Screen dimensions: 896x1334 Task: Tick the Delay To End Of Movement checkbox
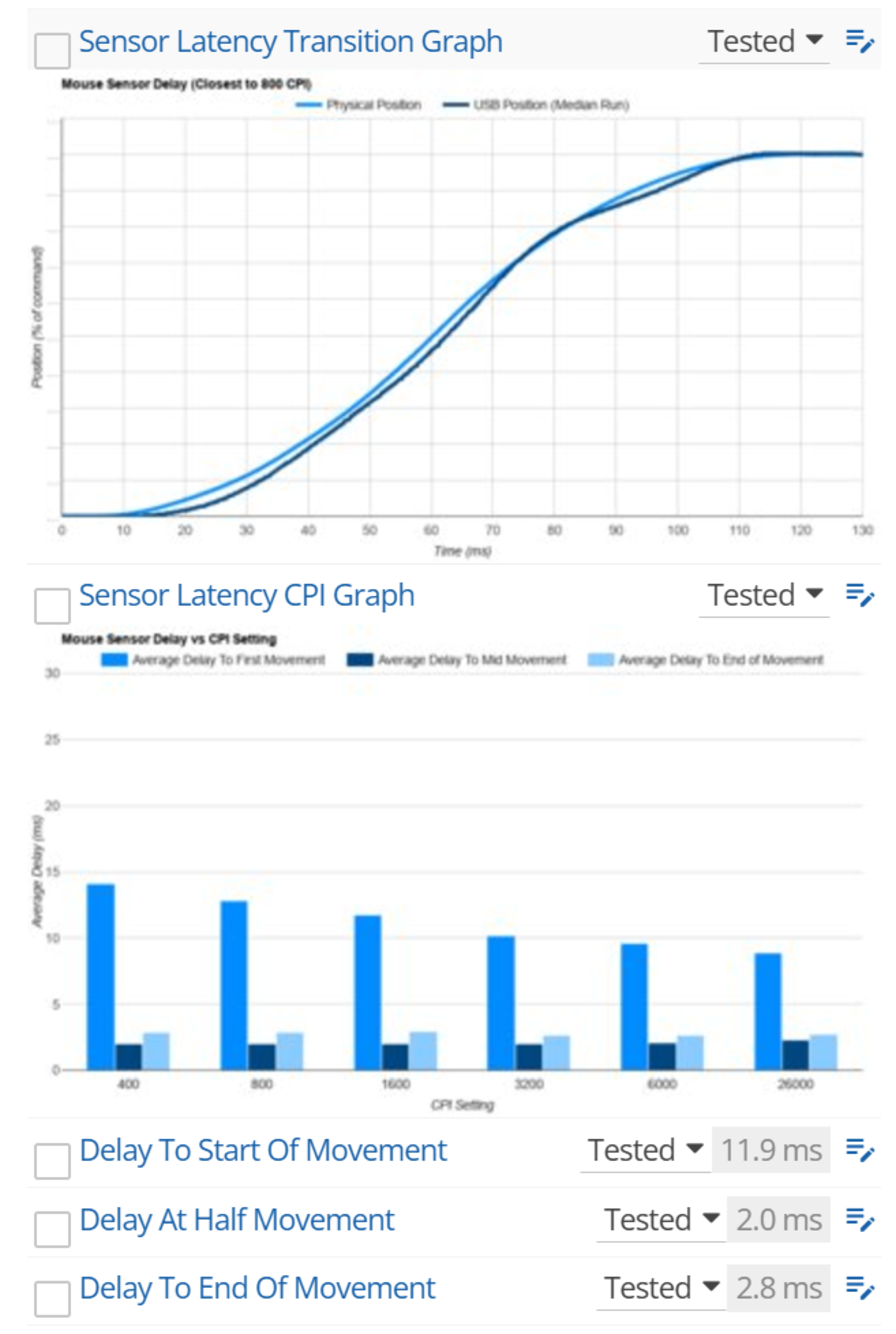(52, 1298)
